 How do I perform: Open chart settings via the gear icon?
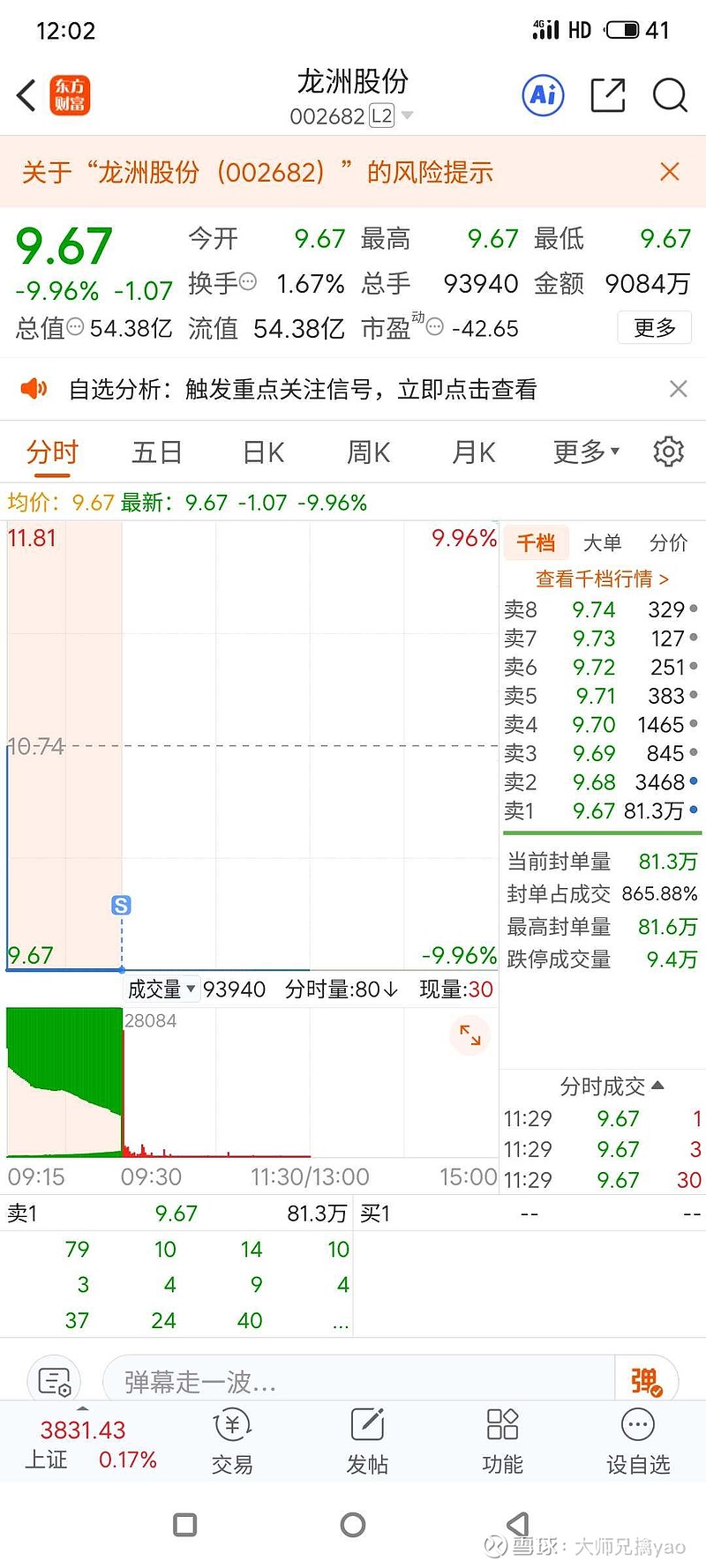(x=668, y=452)
